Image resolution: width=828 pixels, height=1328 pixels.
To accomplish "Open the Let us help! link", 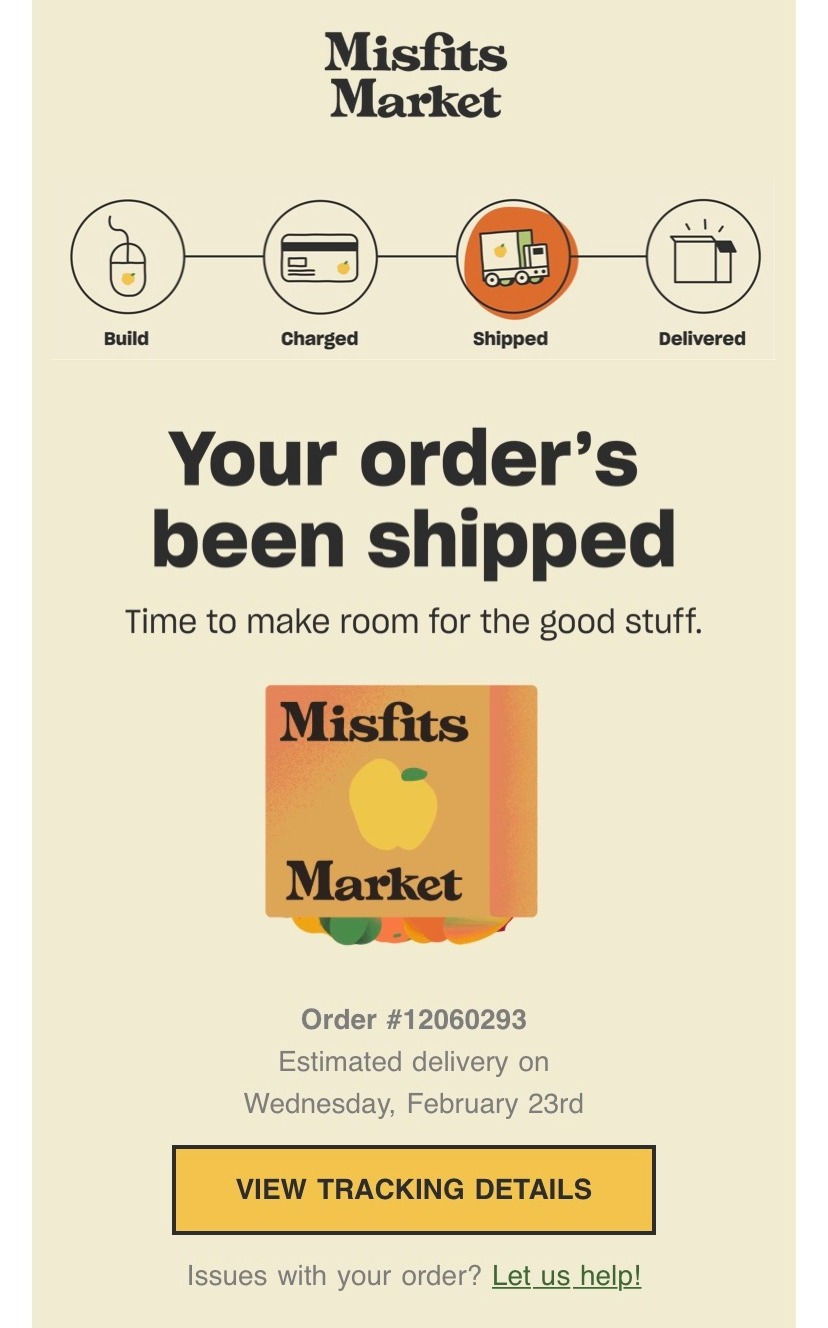I will point(568,1275).
